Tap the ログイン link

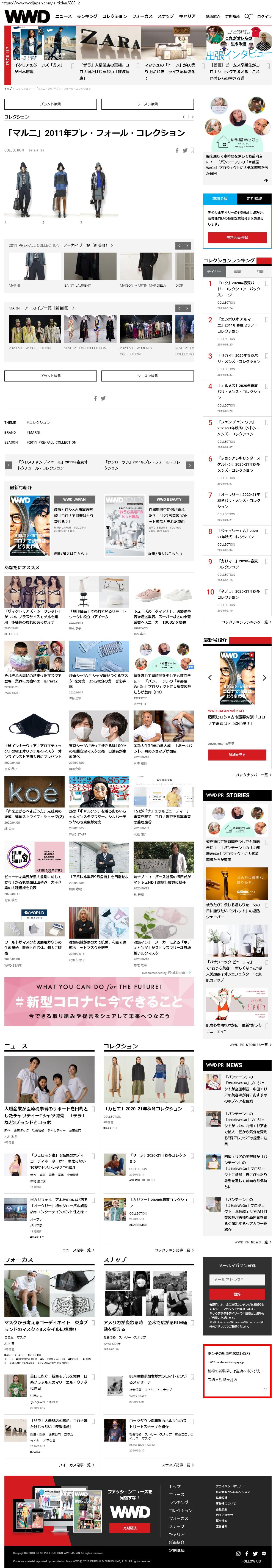tap(264, 16)
